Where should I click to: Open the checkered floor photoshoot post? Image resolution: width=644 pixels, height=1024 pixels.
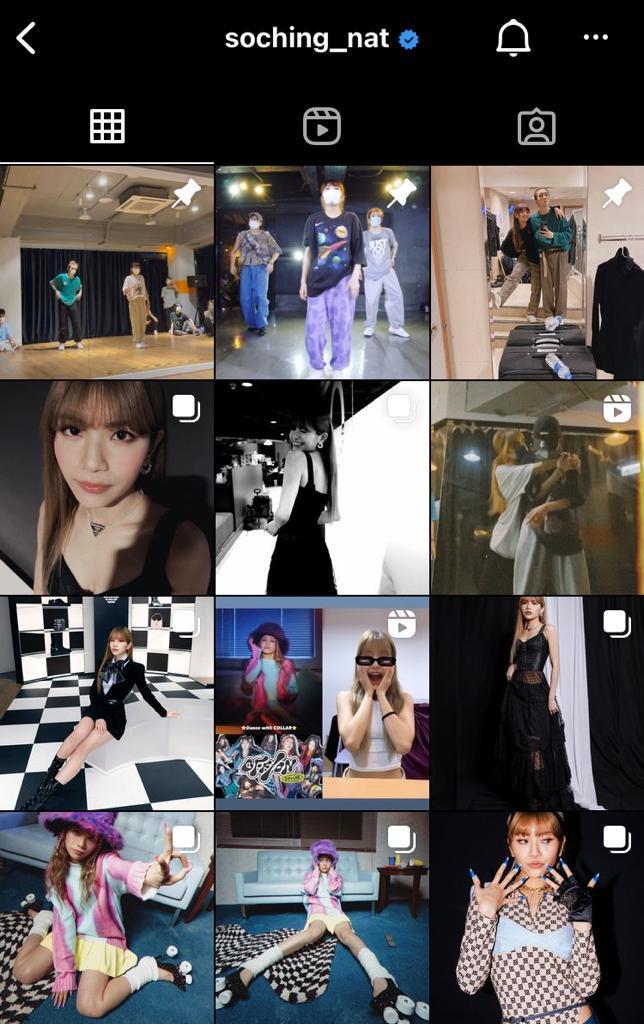tap(106, 703)
